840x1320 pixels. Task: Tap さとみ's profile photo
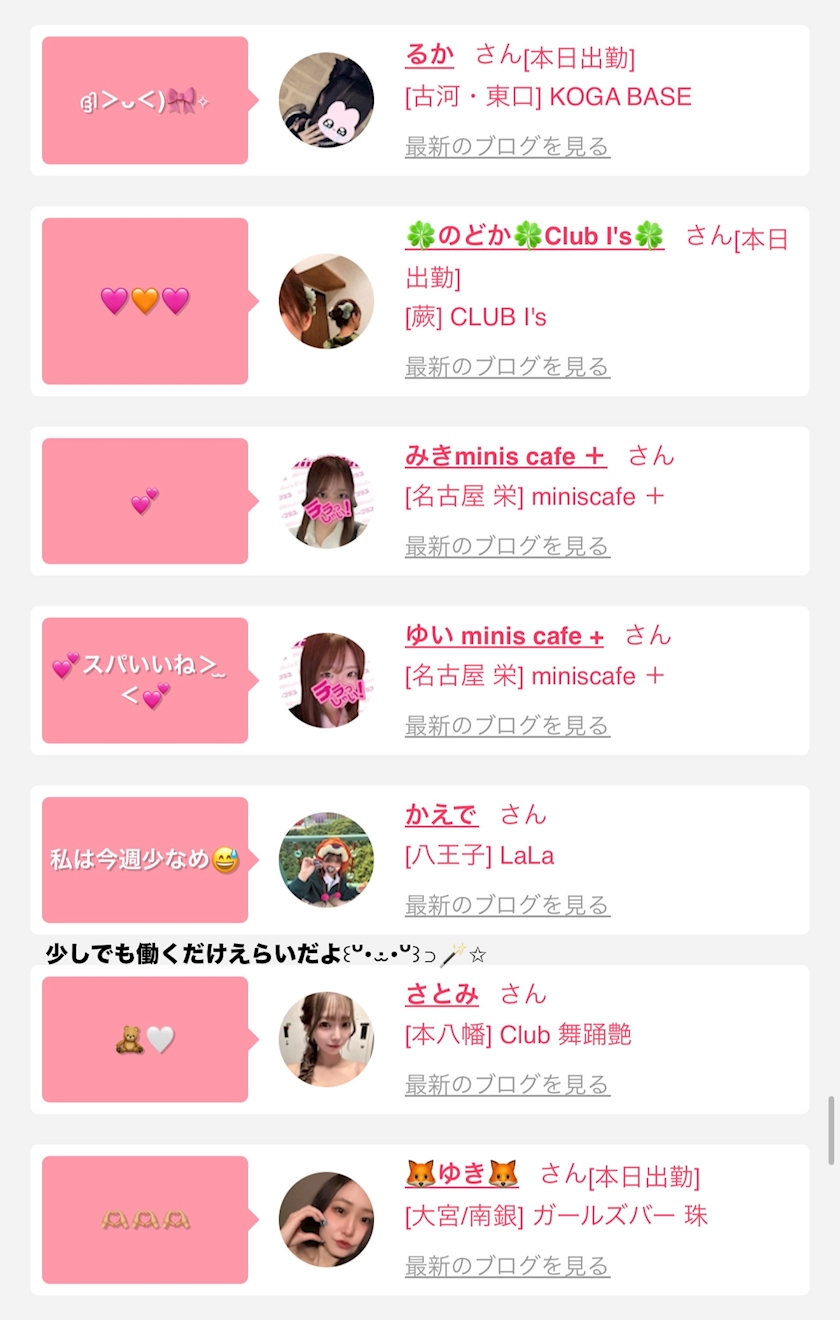point(326,1039)
